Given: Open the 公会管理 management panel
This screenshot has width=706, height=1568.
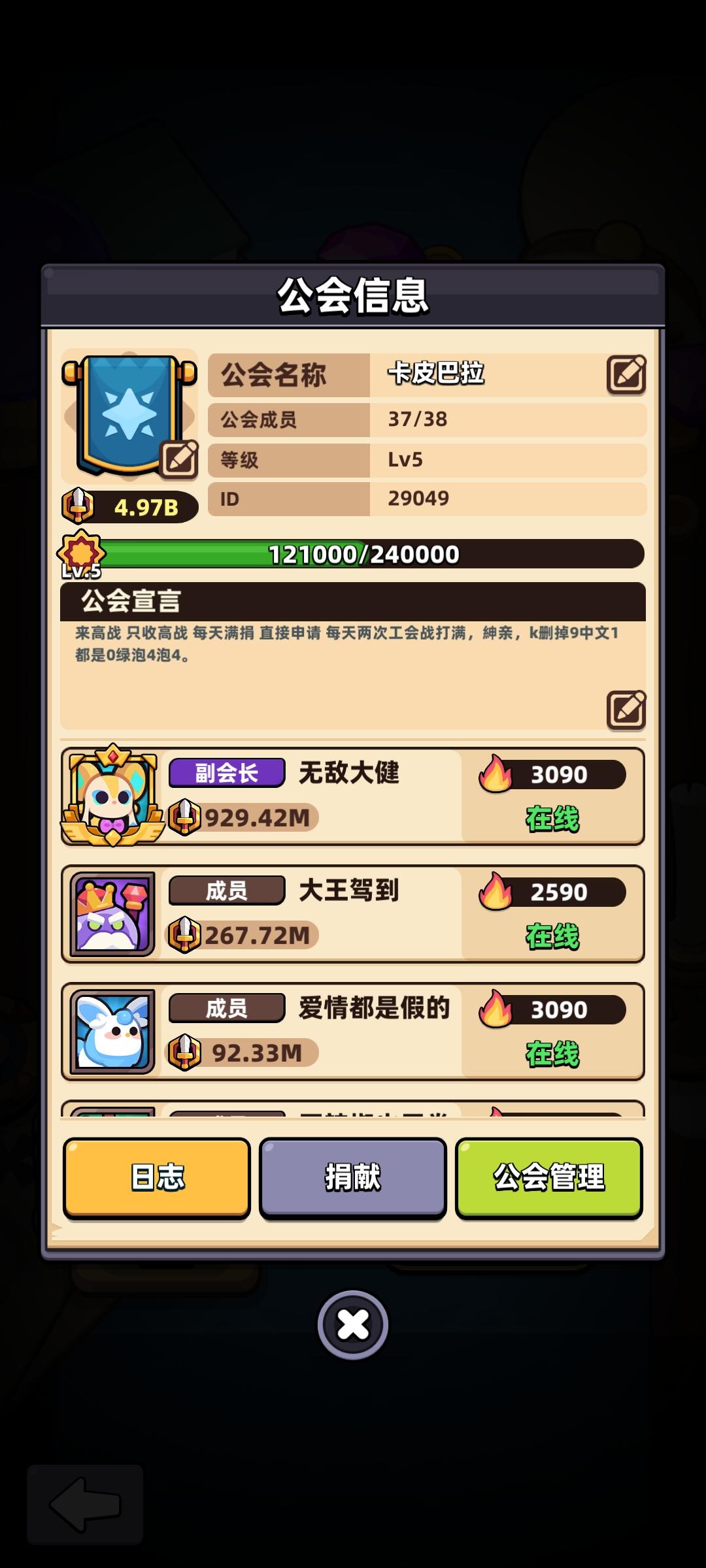Looking at the screenshot, I should tap(548, 1176).
